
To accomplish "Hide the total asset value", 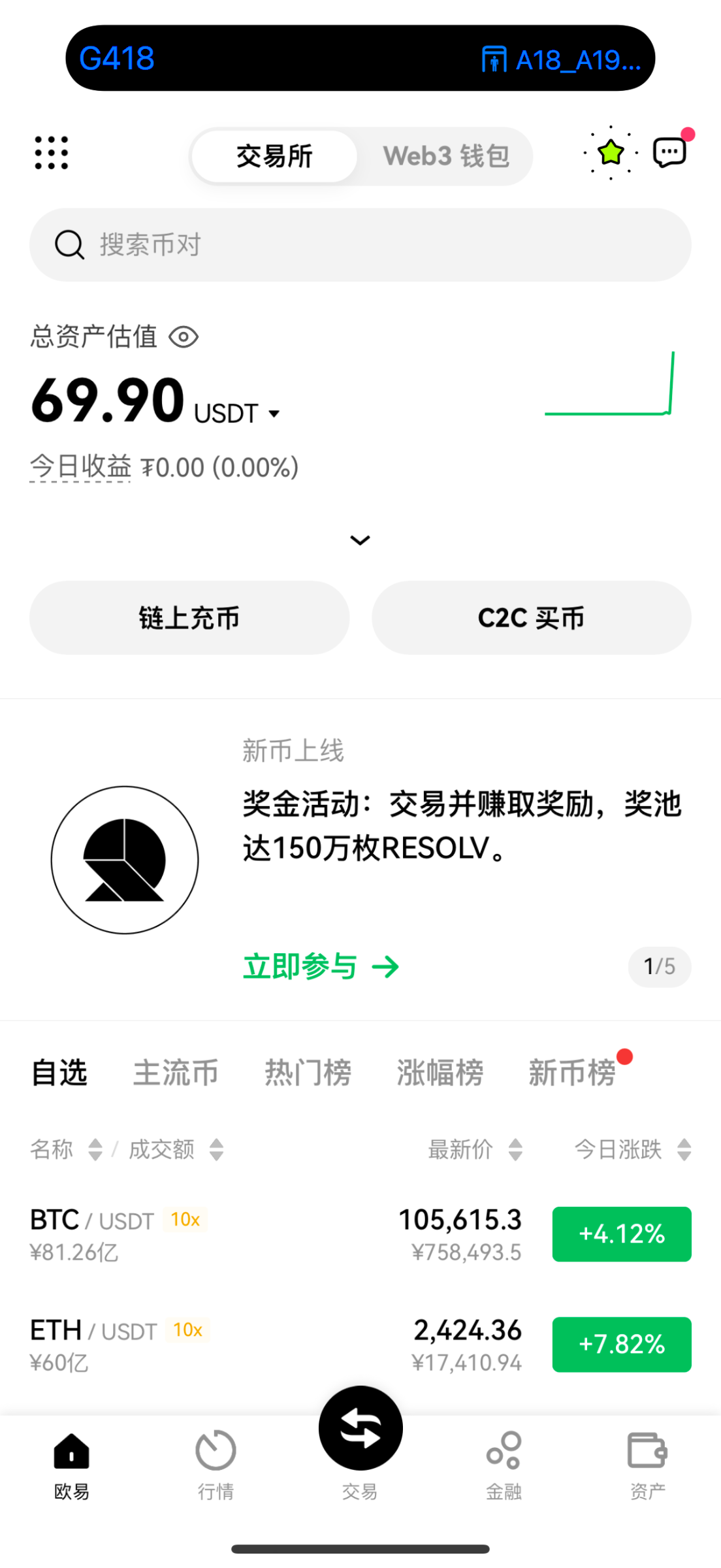I will coord(184,337).
